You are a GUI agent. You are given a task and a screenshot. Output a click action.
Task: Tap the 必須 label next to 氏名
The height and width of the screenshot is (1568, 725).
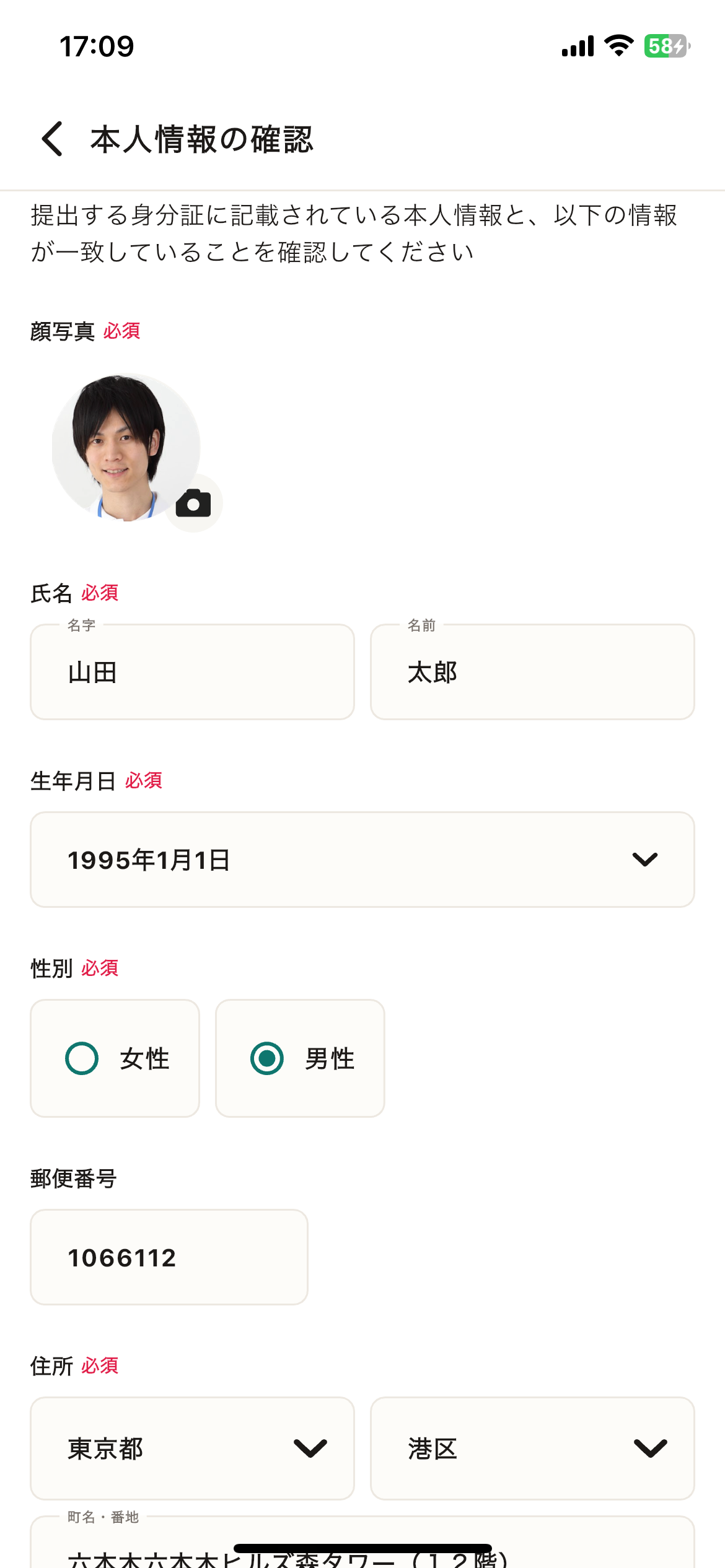(100, 593)
